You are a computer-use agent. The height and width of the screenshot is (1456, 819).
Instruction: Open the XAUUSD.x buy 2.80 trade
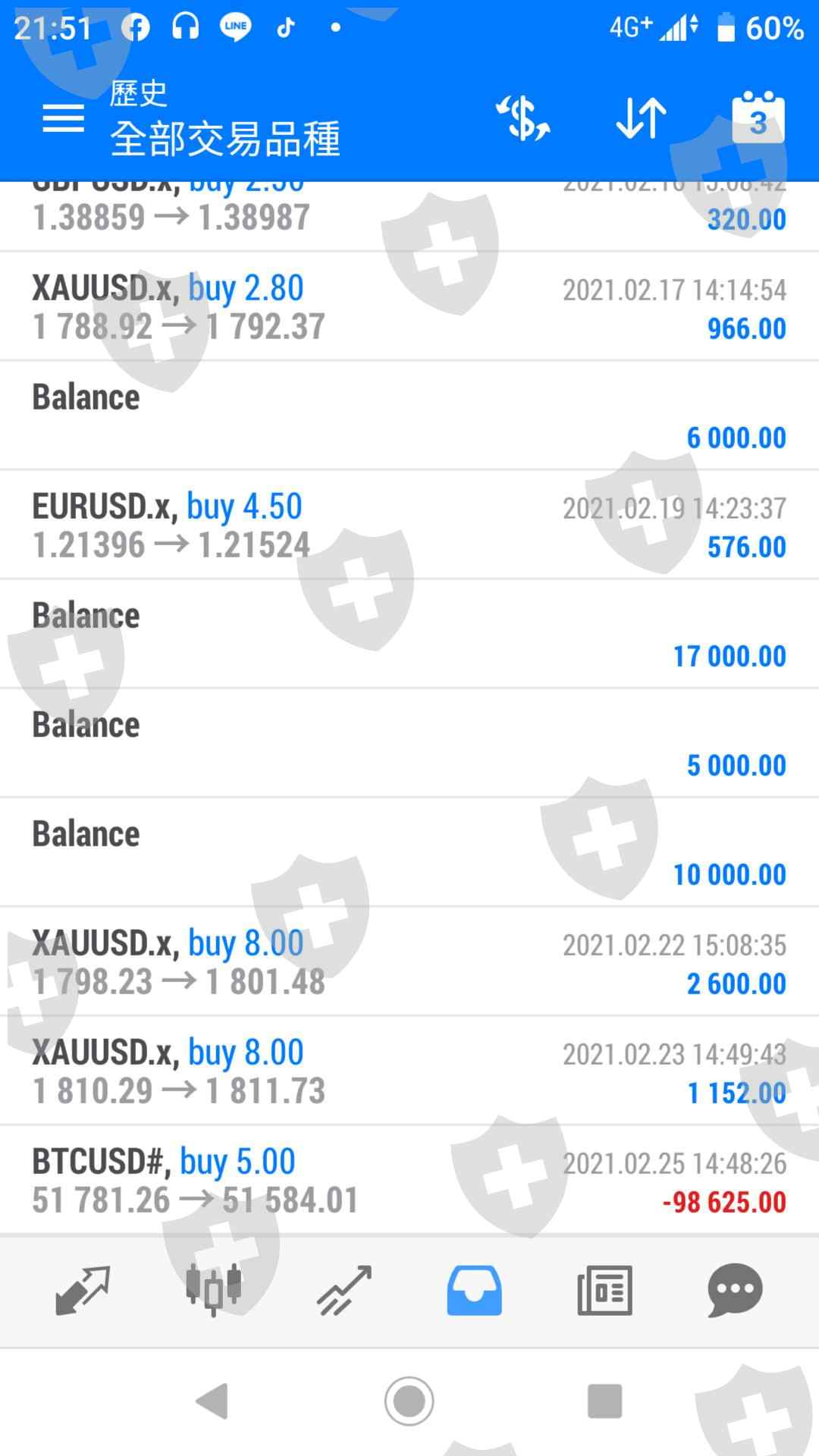(x=409, y=306)
